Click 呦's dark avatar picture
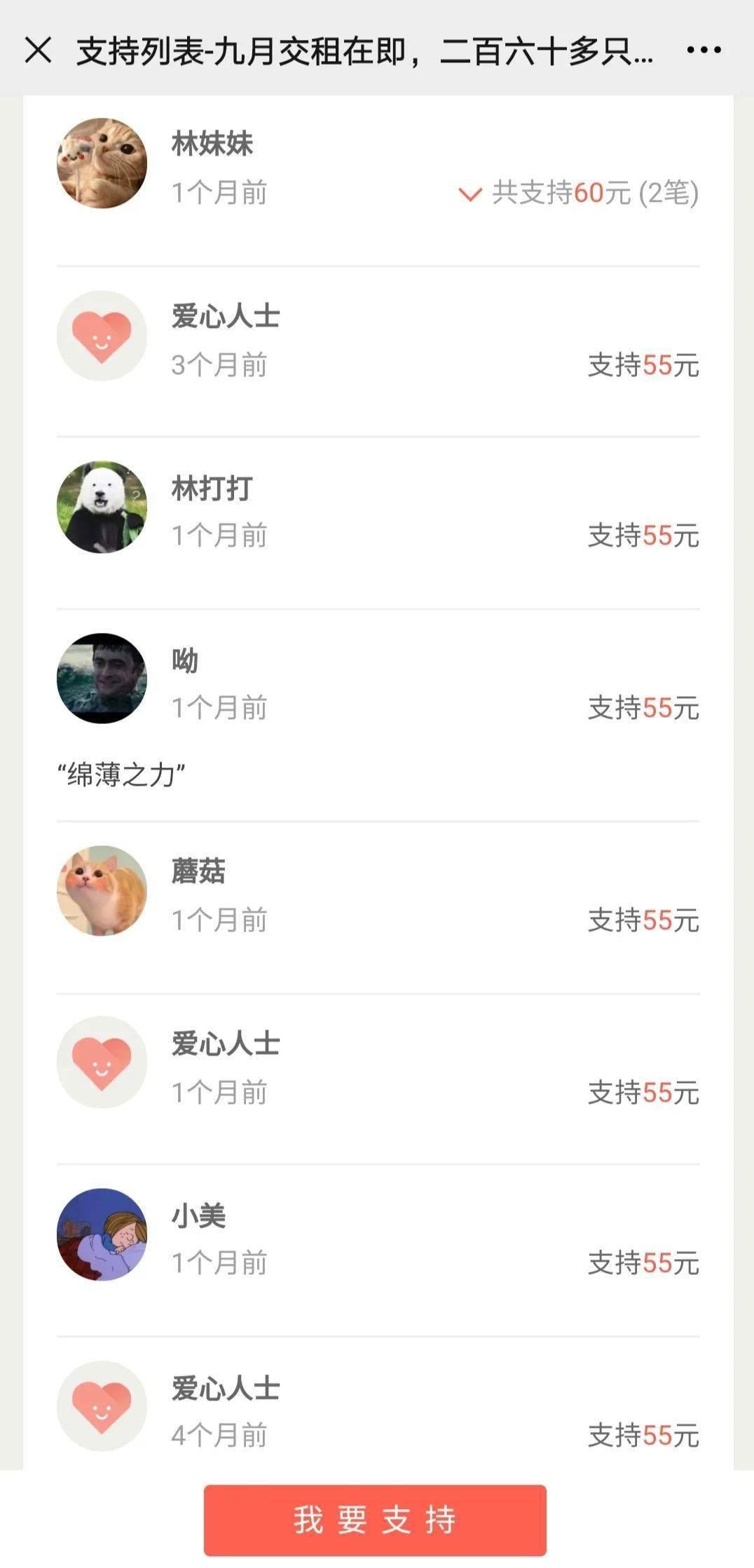 [102, 677]
